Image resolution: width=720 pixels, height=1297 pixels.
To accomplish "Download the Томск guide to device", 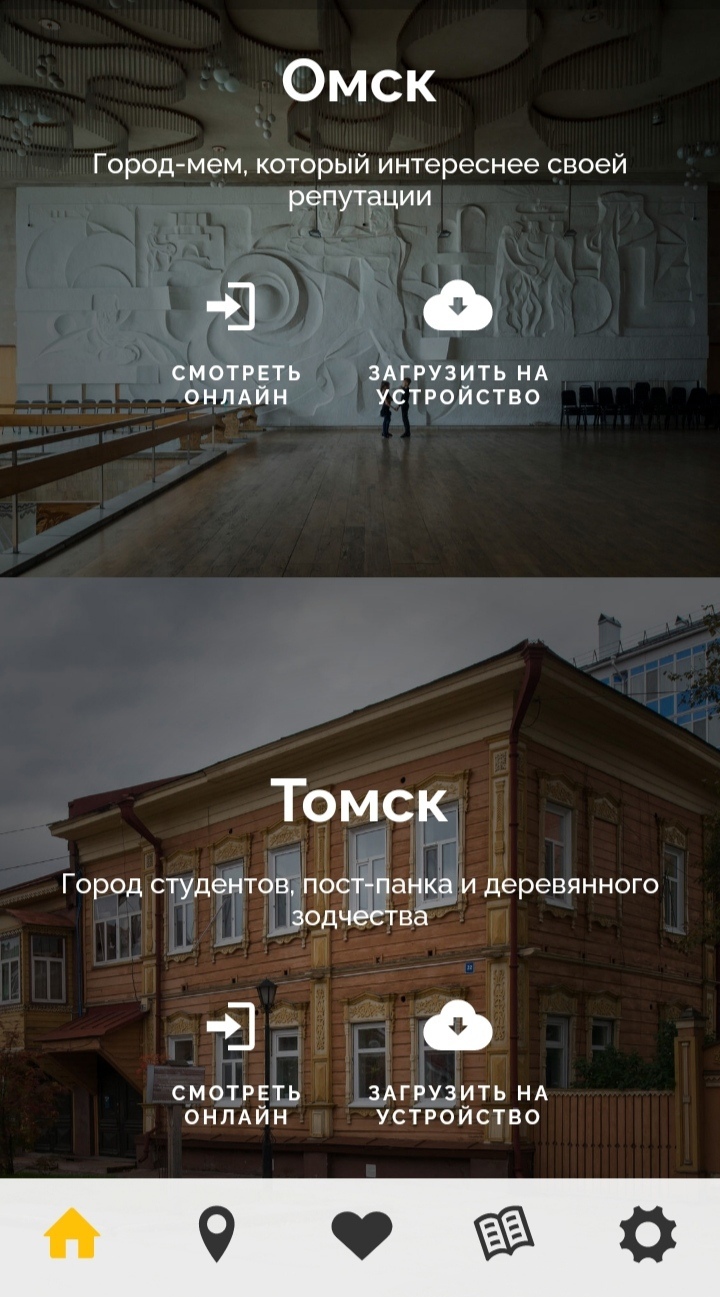I will click(x=458, y=1062).
